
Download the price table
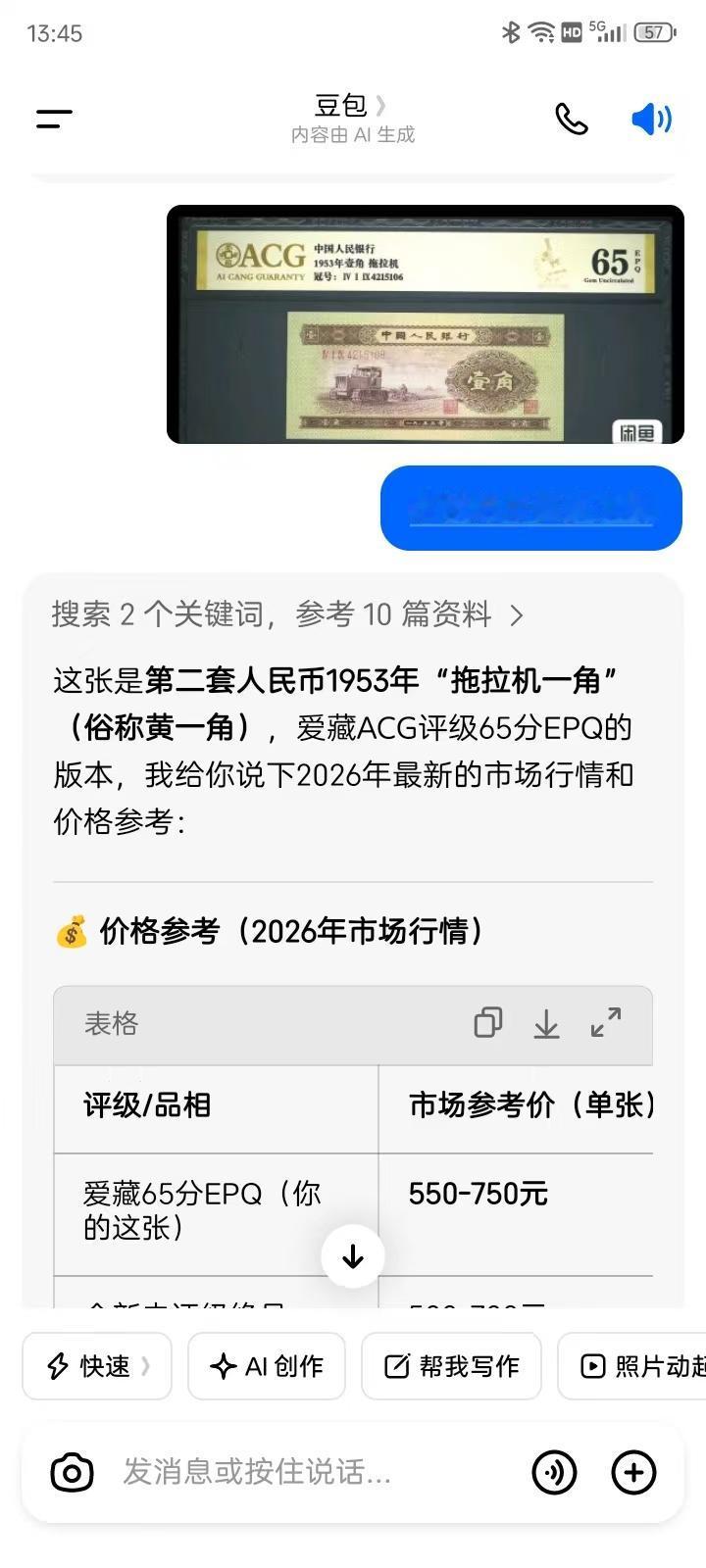[x=546, y=1023]
